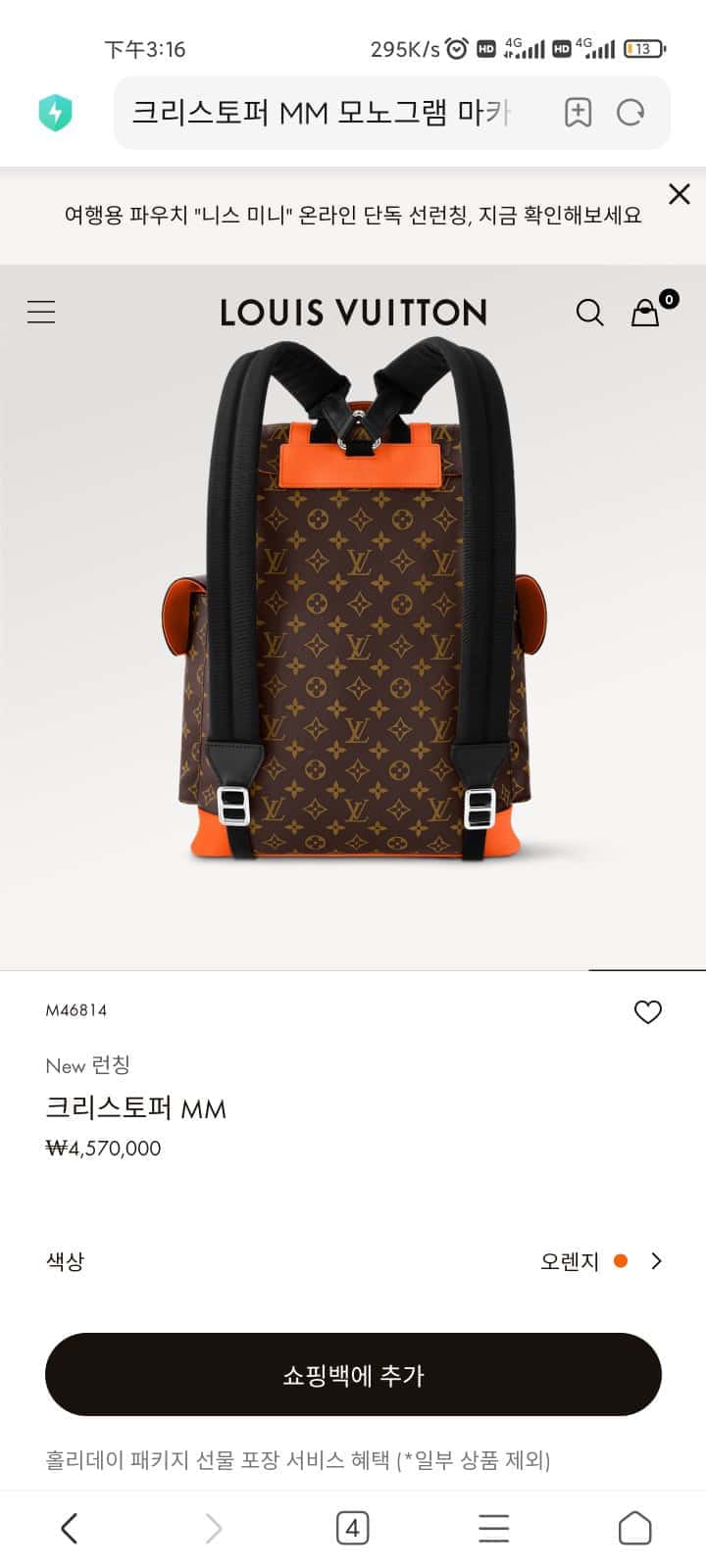Open the browser security shield
Screen dimensions: 706x1568
click(55, 113)
